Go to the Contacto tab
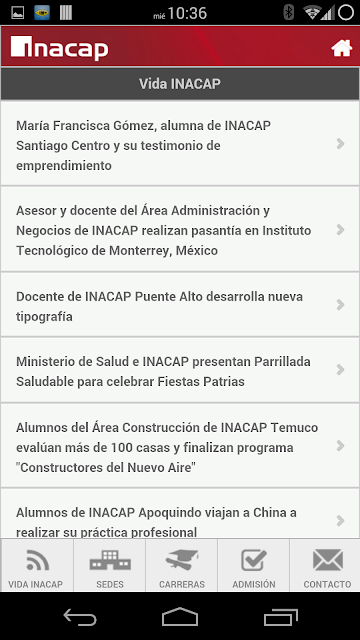 (x=325, y=565)
